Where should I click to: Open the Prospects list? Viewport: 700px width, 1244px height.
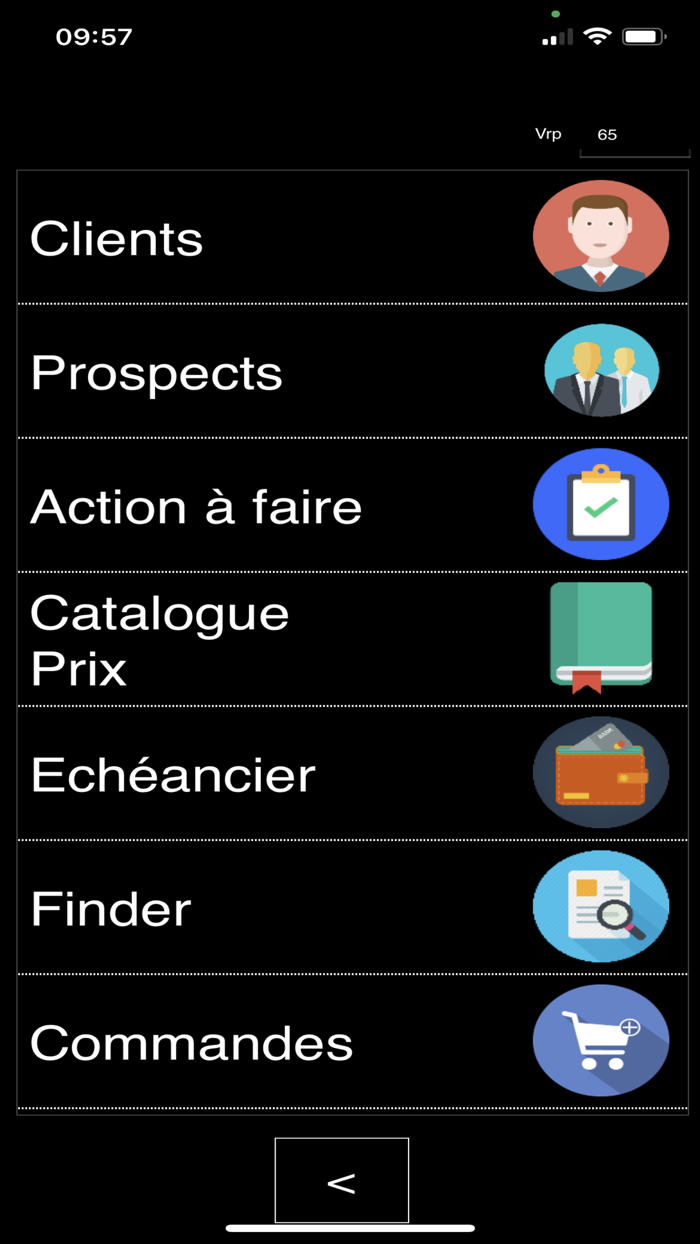pos(352,371)
